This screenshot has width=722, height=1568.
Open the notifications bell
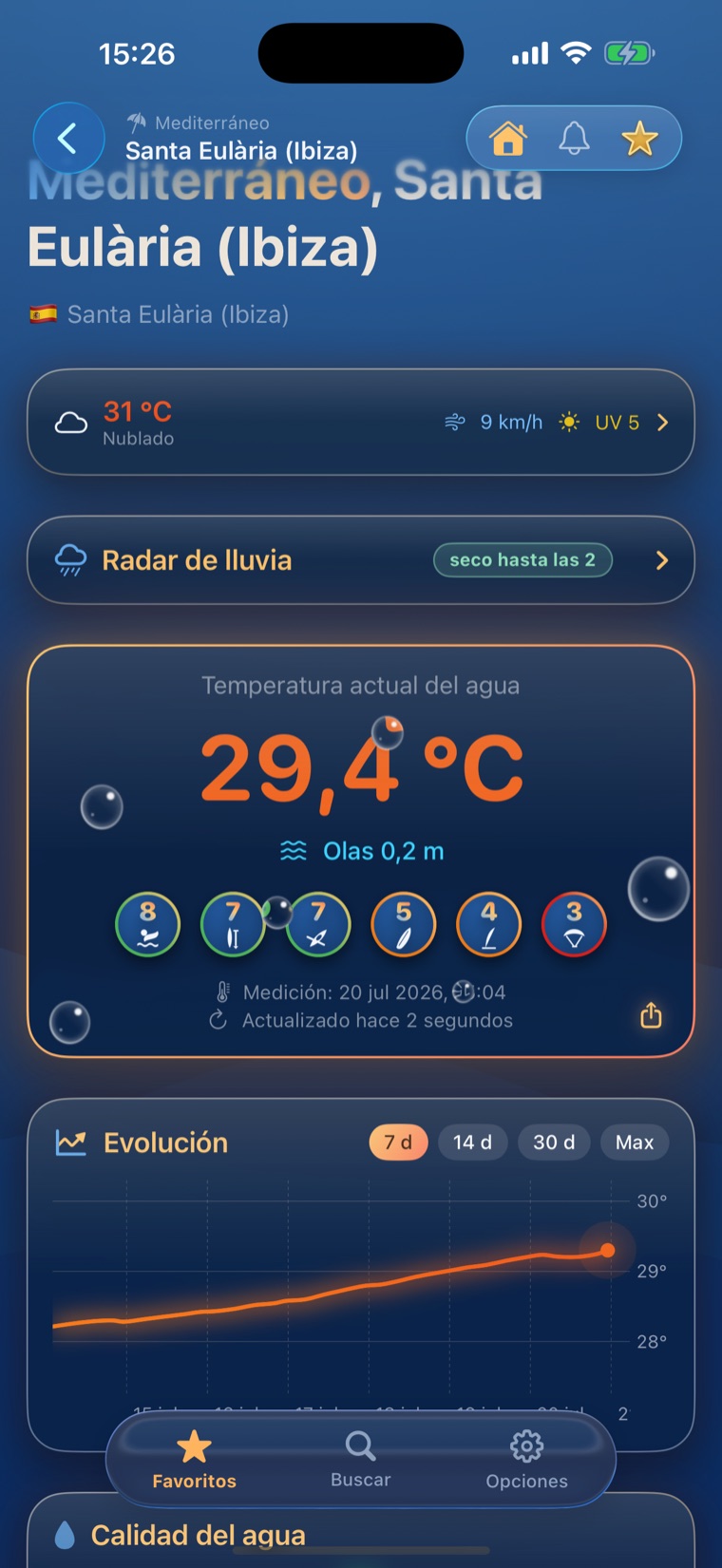[574, 139]
